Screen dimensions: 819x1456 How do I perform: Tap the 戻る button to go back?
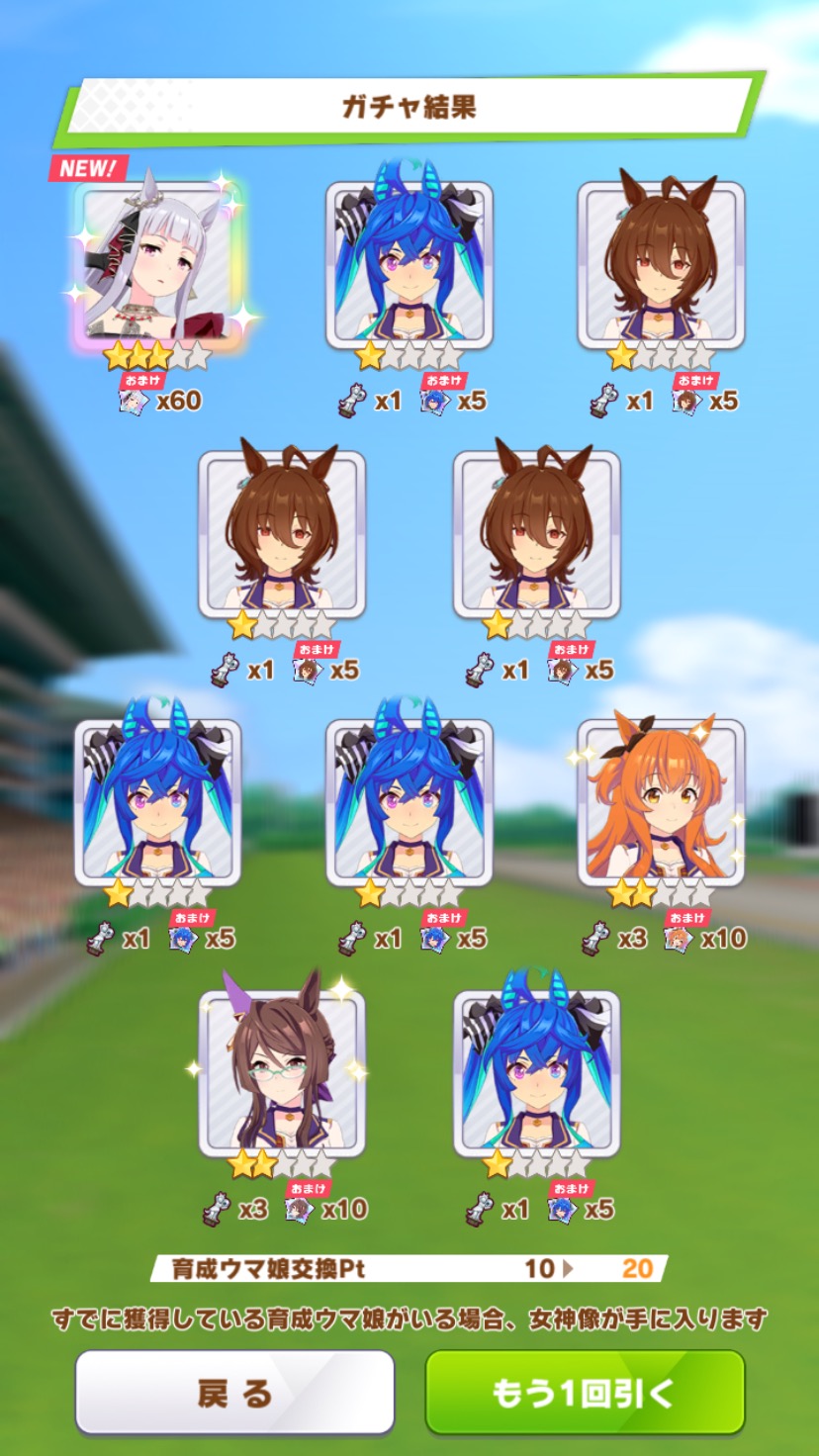pos(234,1393)
